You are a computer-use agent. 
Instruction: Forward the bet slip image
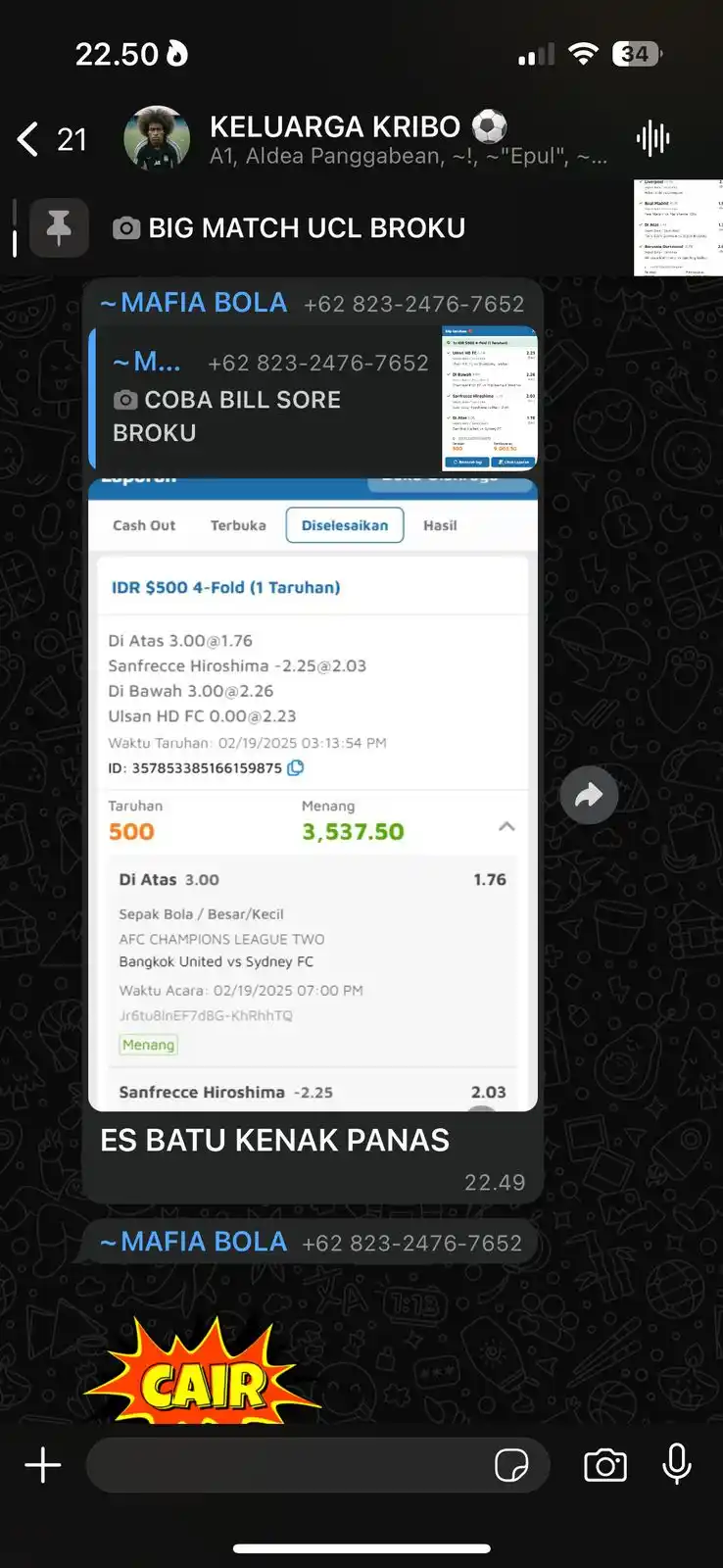click(x=589, y=795)
